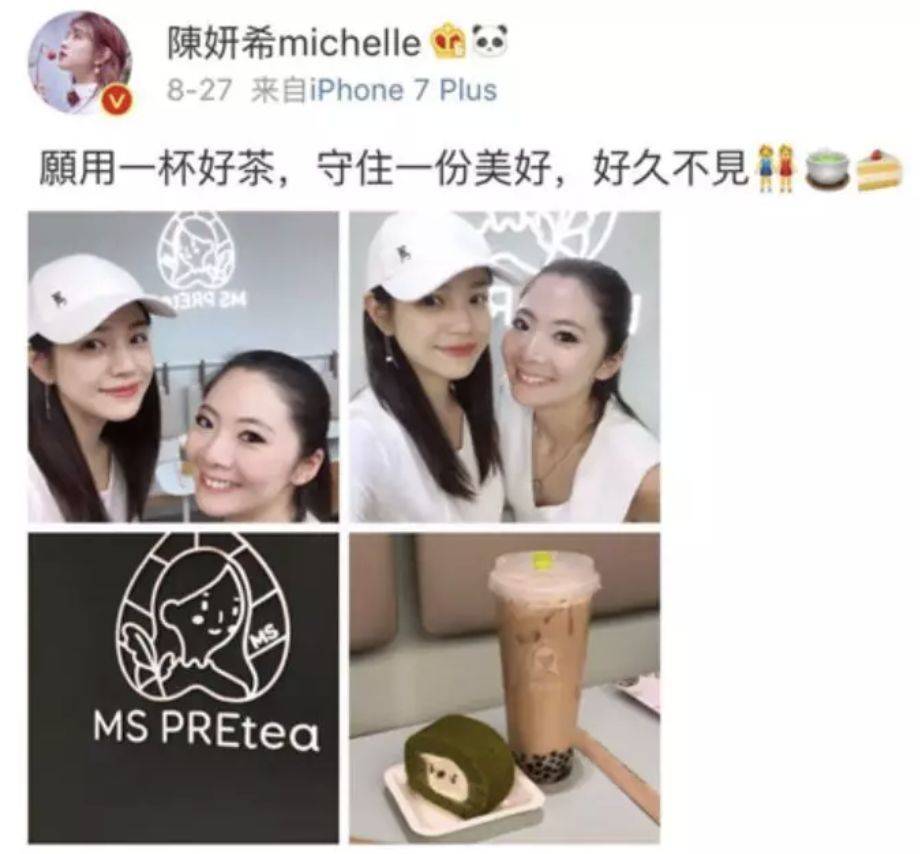Tap the username 陳妍希michelle

(293, 43)
